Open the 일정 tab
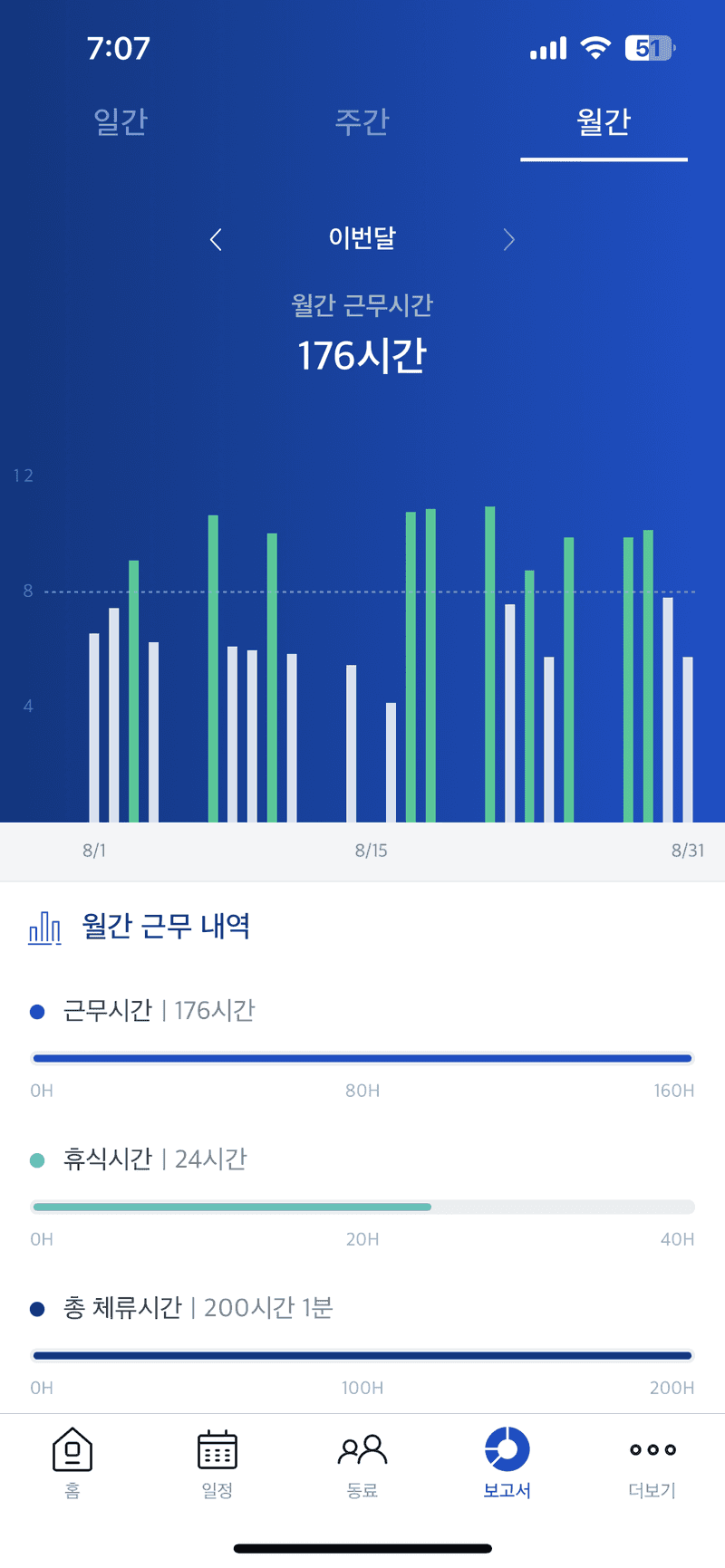725x1568 pixels. point(217,1462)
